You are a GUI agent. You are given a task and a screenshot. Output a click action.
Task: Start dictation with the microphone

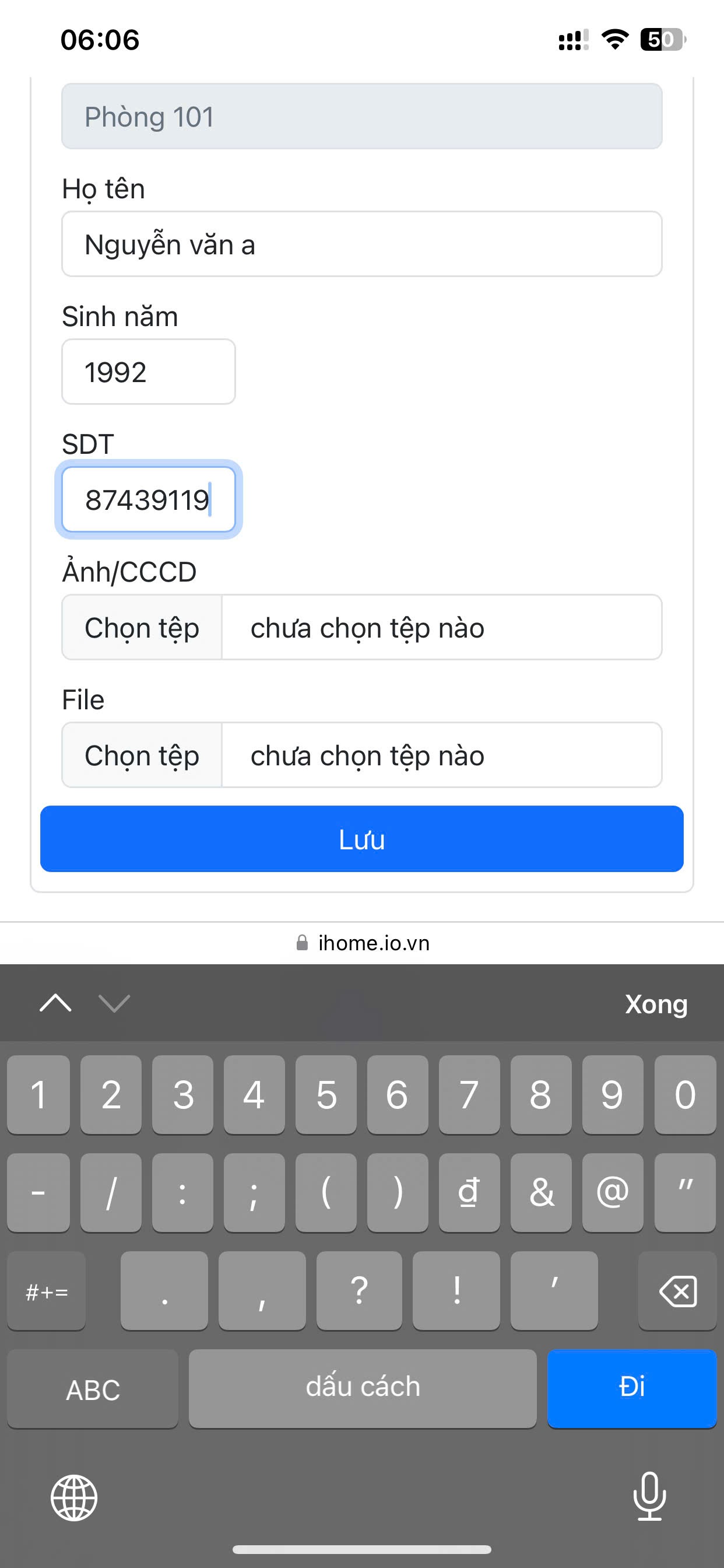pyautogui.click(x=649, y=1496)
